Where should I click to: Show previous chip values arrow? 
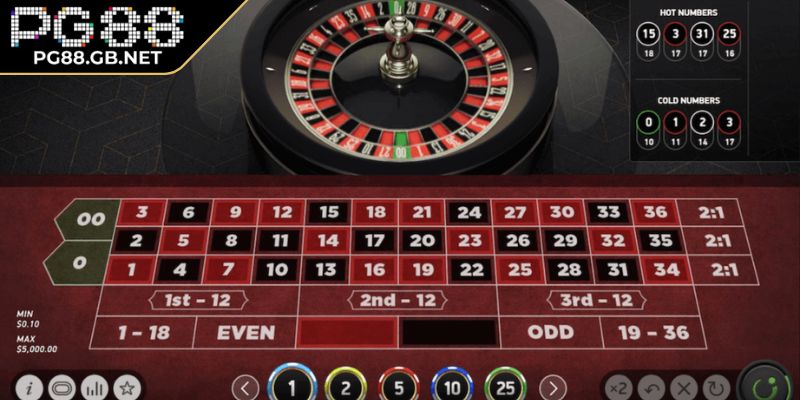245,388
